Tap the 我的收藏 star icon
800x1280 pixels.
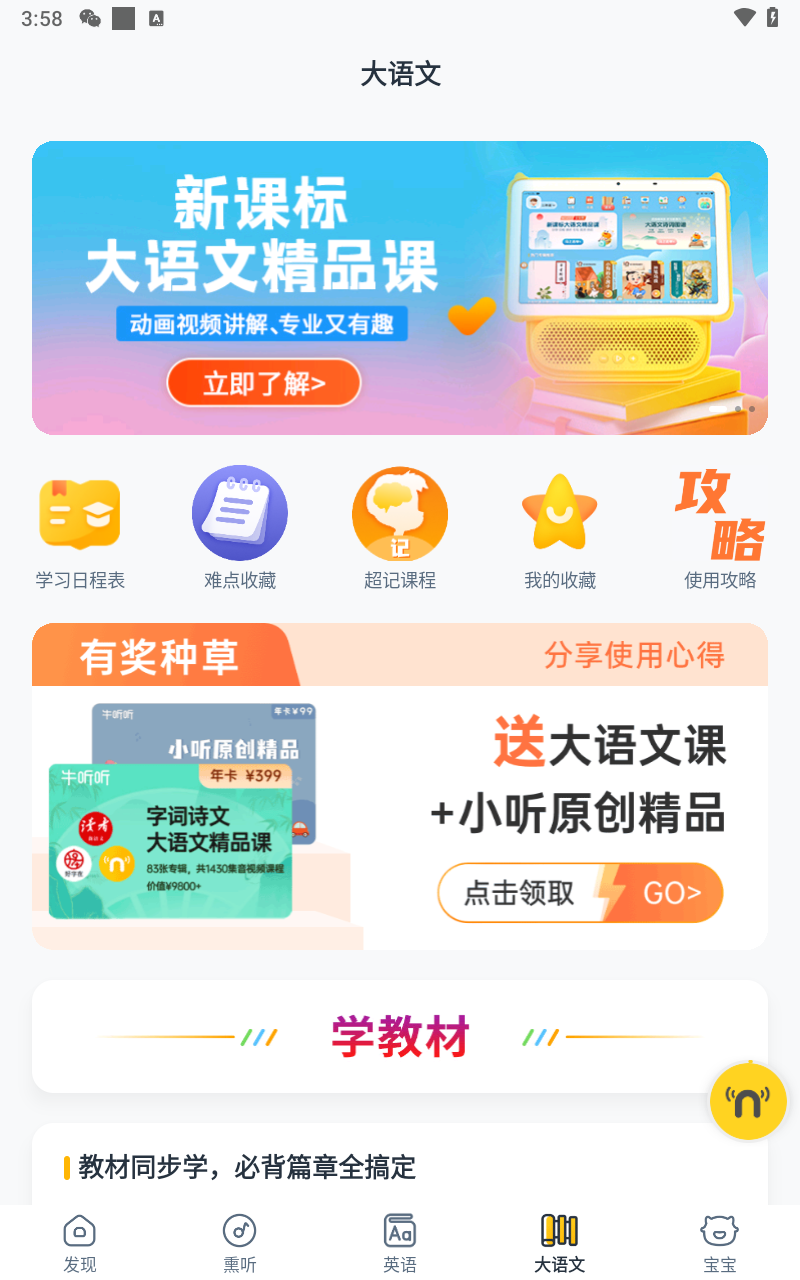pyautogui.click(x=560, y=512)
